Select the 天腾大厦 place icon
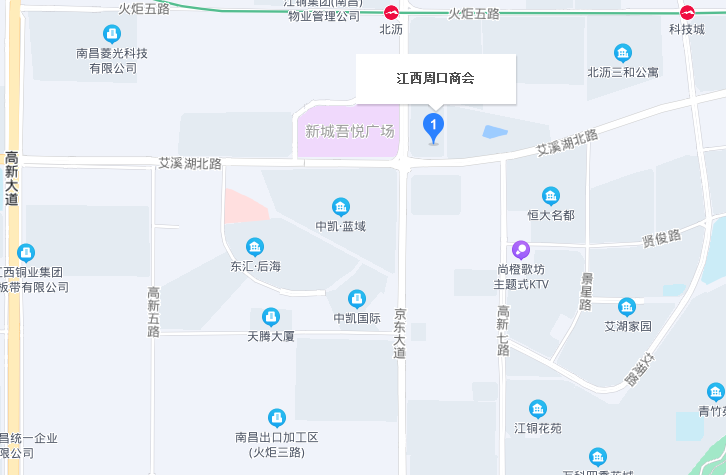This screenshot has height=475, width=726. tap(270, 317)
